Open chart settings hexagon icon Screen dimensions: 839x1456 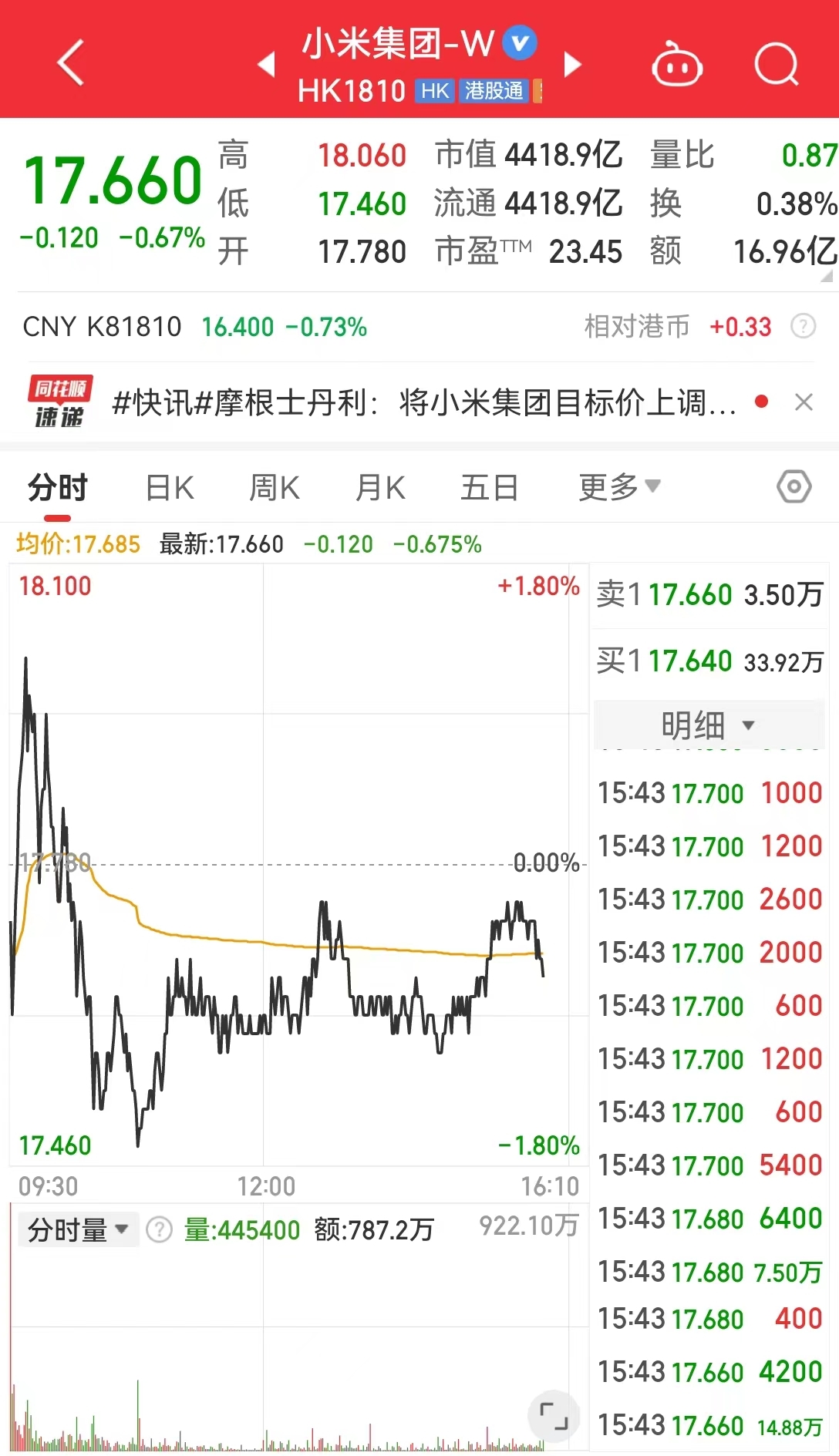click(794, 487)
